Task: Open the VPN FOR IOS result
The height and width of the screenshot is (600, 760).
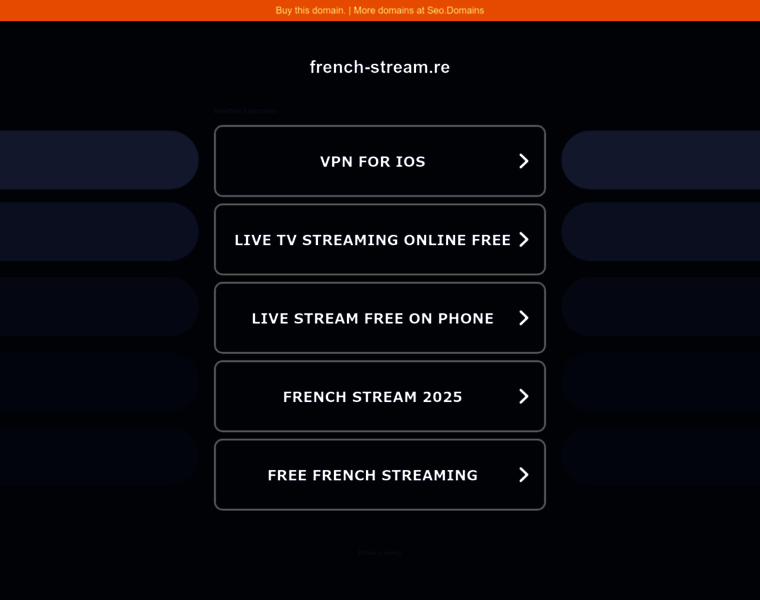Action: coord(379,161)
